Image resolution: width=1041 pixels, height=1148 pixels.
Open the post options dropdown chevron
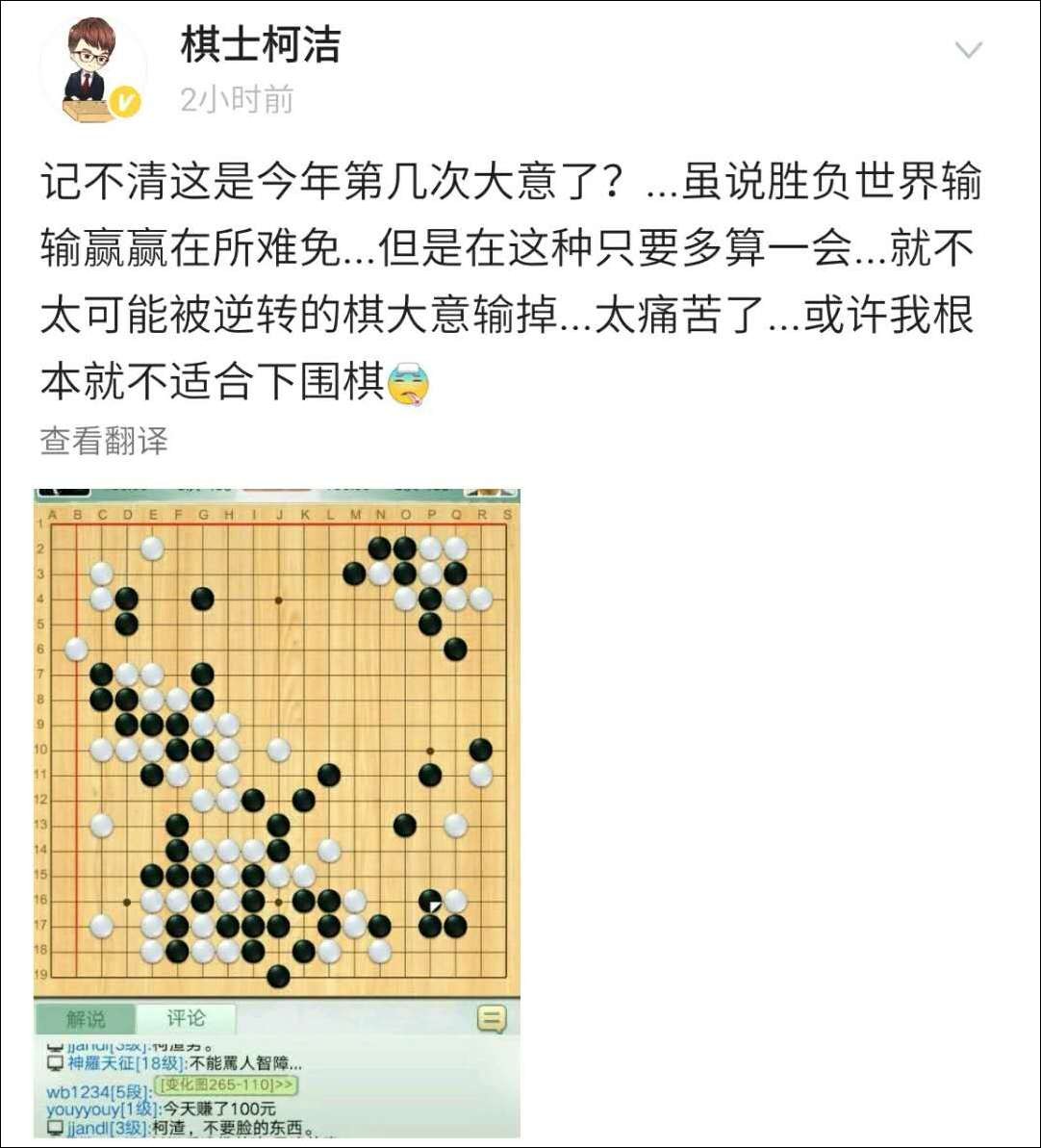[x=968, y=49]
